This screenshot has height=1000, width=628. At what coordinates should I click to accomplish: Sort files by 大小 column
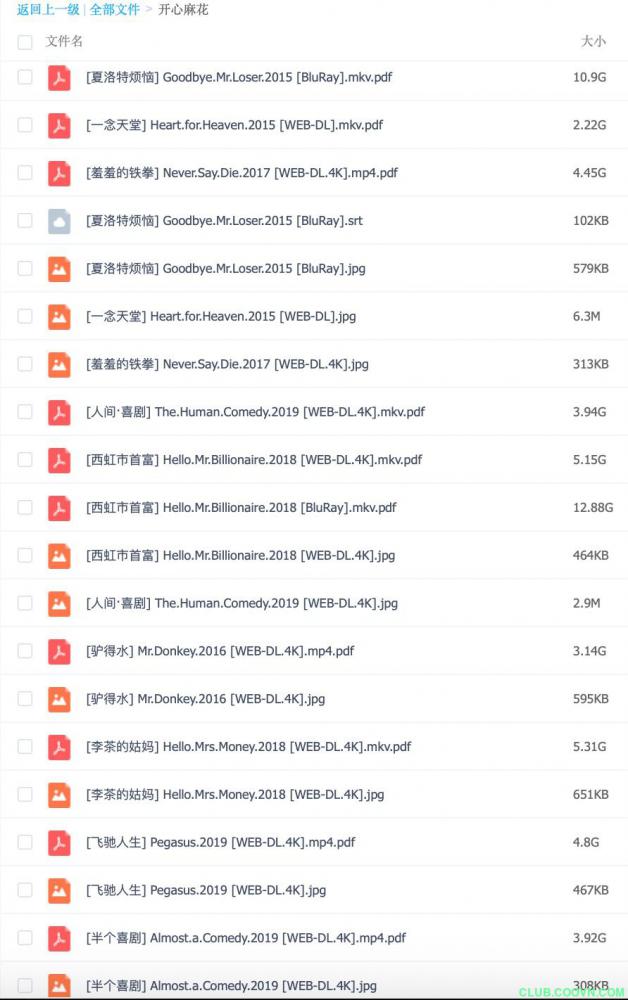tap(593, 42)
